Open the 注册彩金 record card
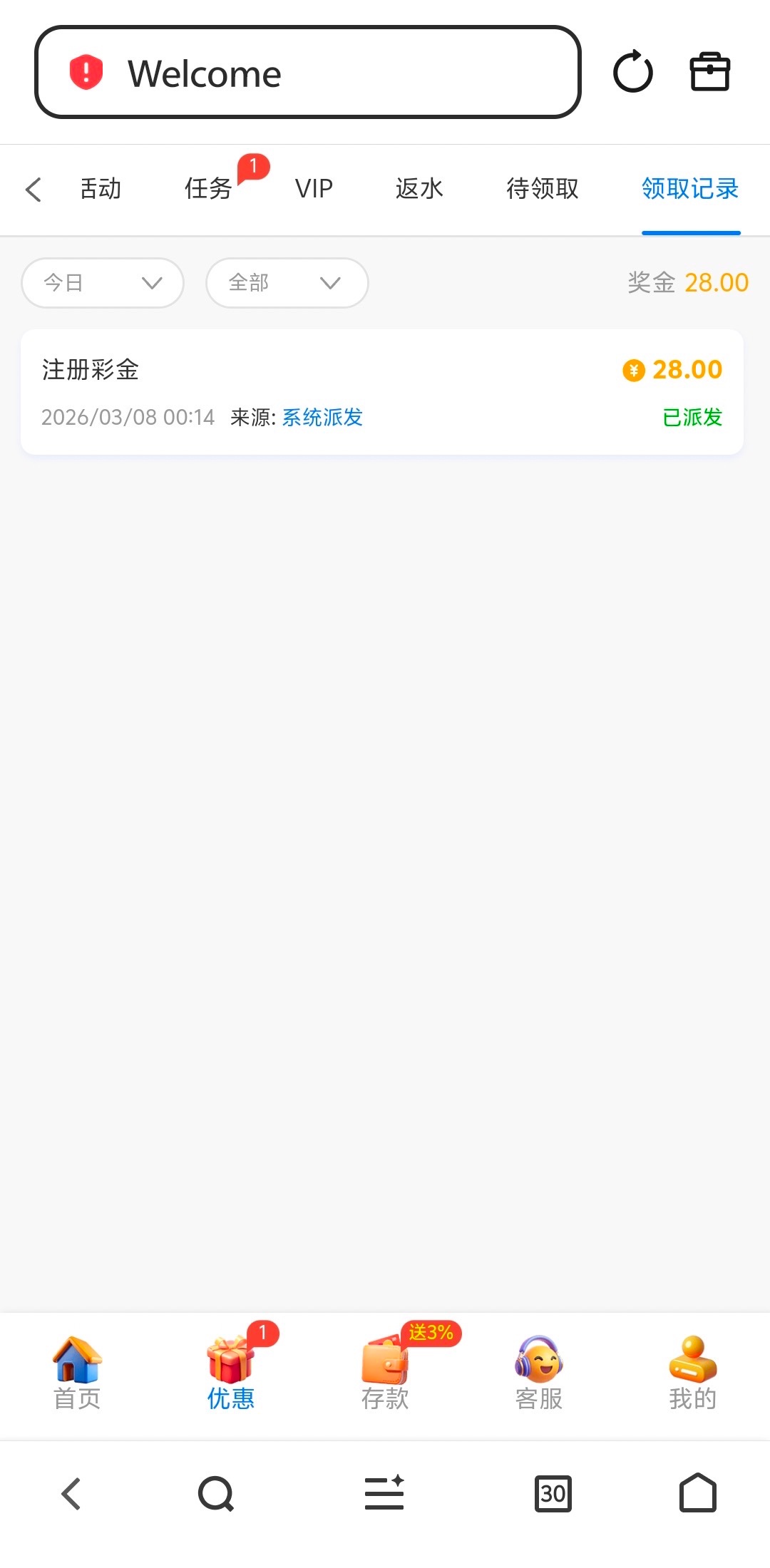 [x=382, y=392]
